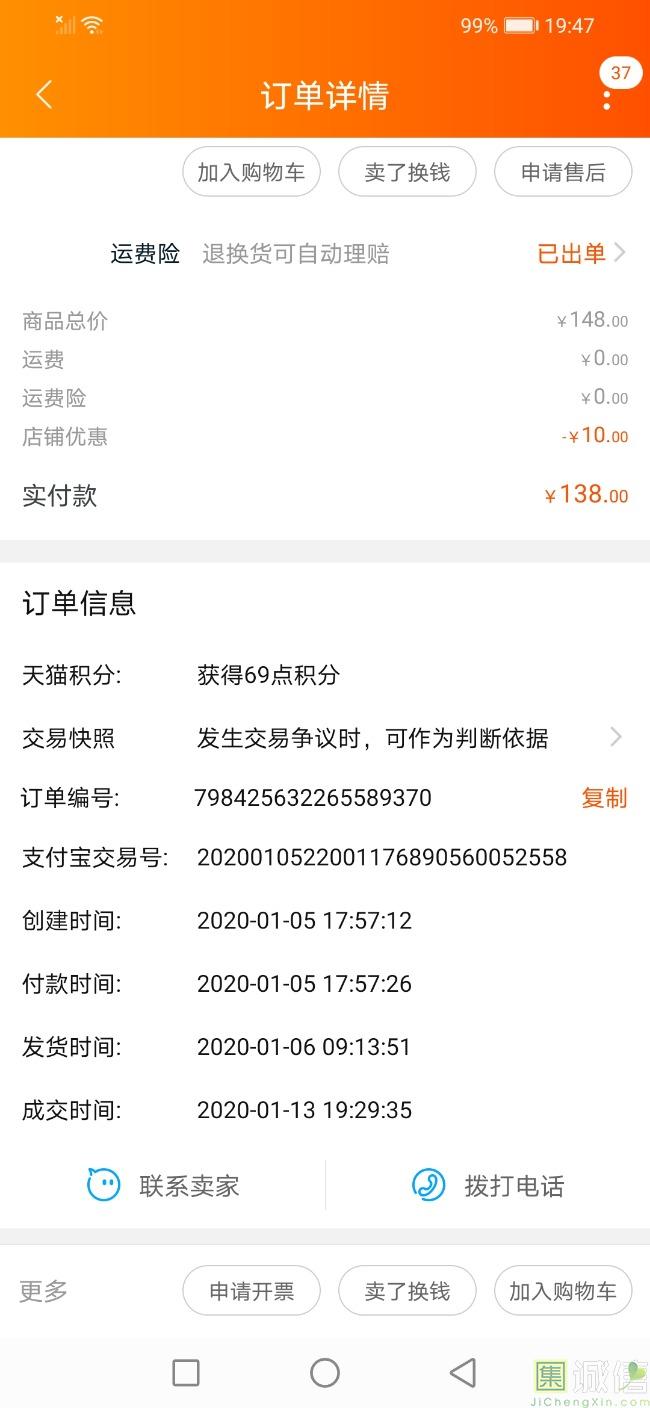Go to the system home screen
650x1408 pixels.
click(x=325, y=1373)
